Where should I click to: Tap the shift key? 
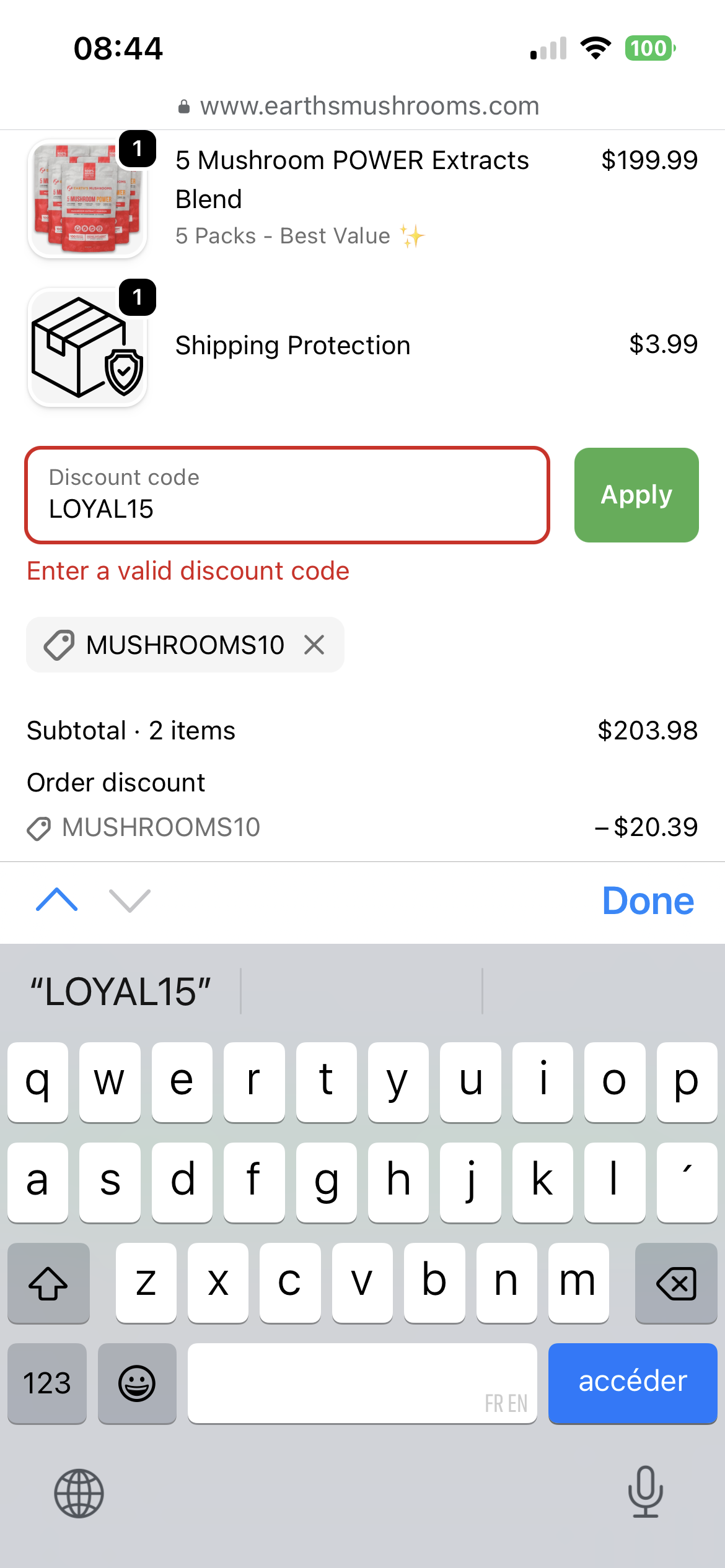click(x=48, y=1283)
